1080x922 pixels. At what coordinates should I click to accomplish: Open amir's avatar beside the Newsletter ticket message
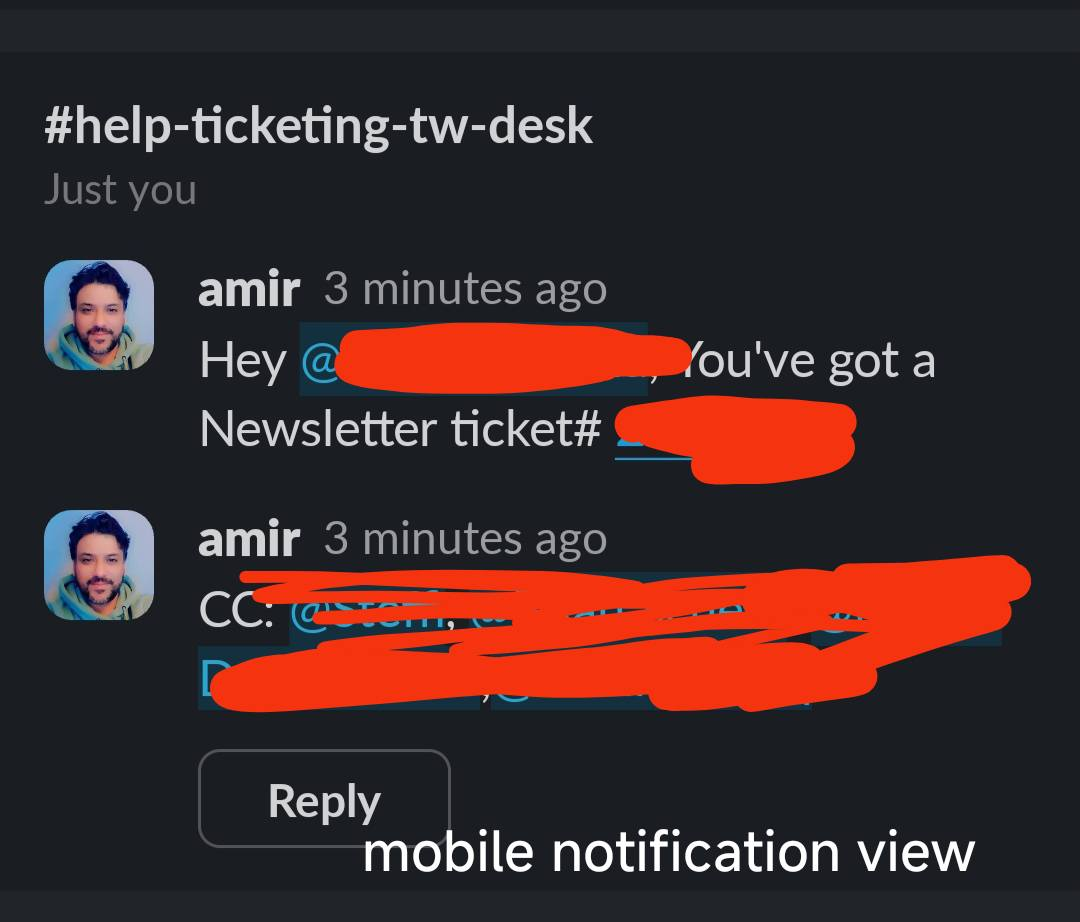[x=99, y=315]
